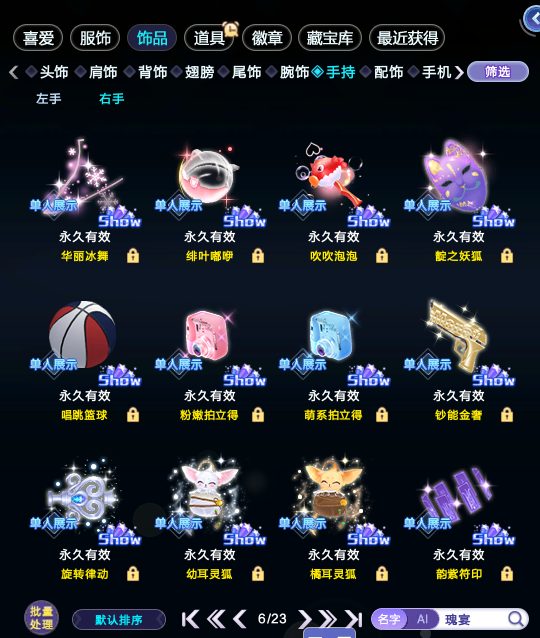Switch search mode to AI
The width and height of the screenshot is (540, 638).
coord(423,619)
